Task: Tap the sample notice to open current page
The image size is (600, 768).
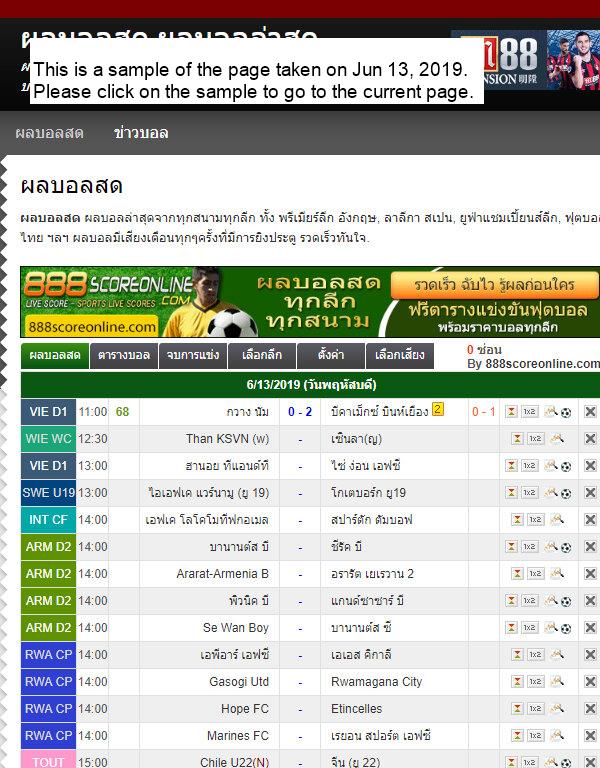Action: tap(255, 81)
